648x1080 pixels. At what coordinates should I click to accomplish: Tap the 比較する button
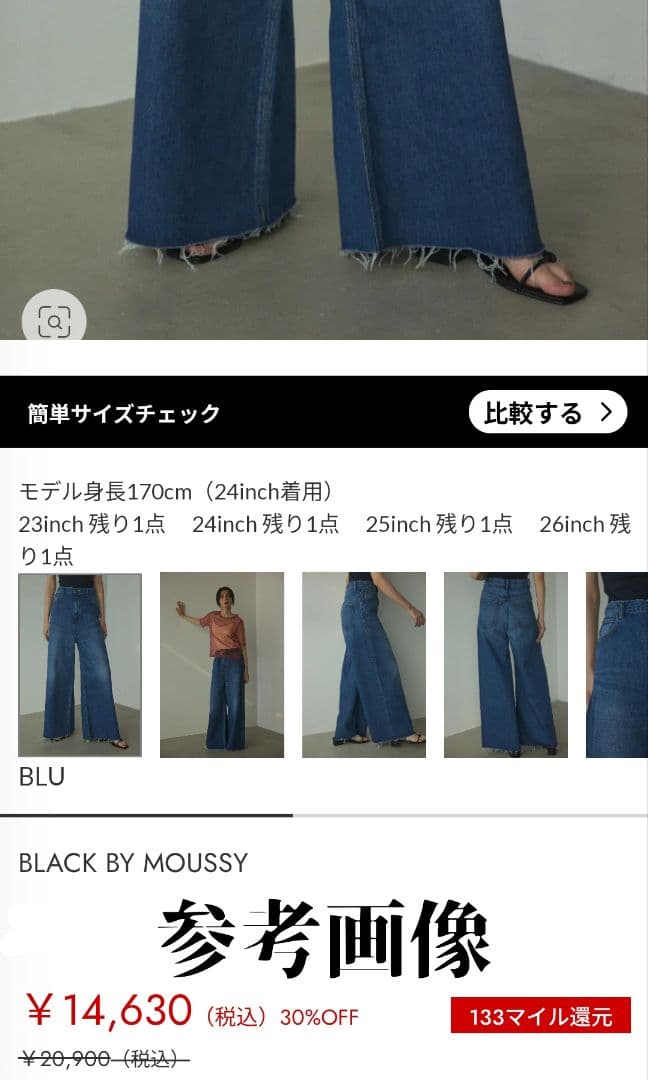(547, 412)
